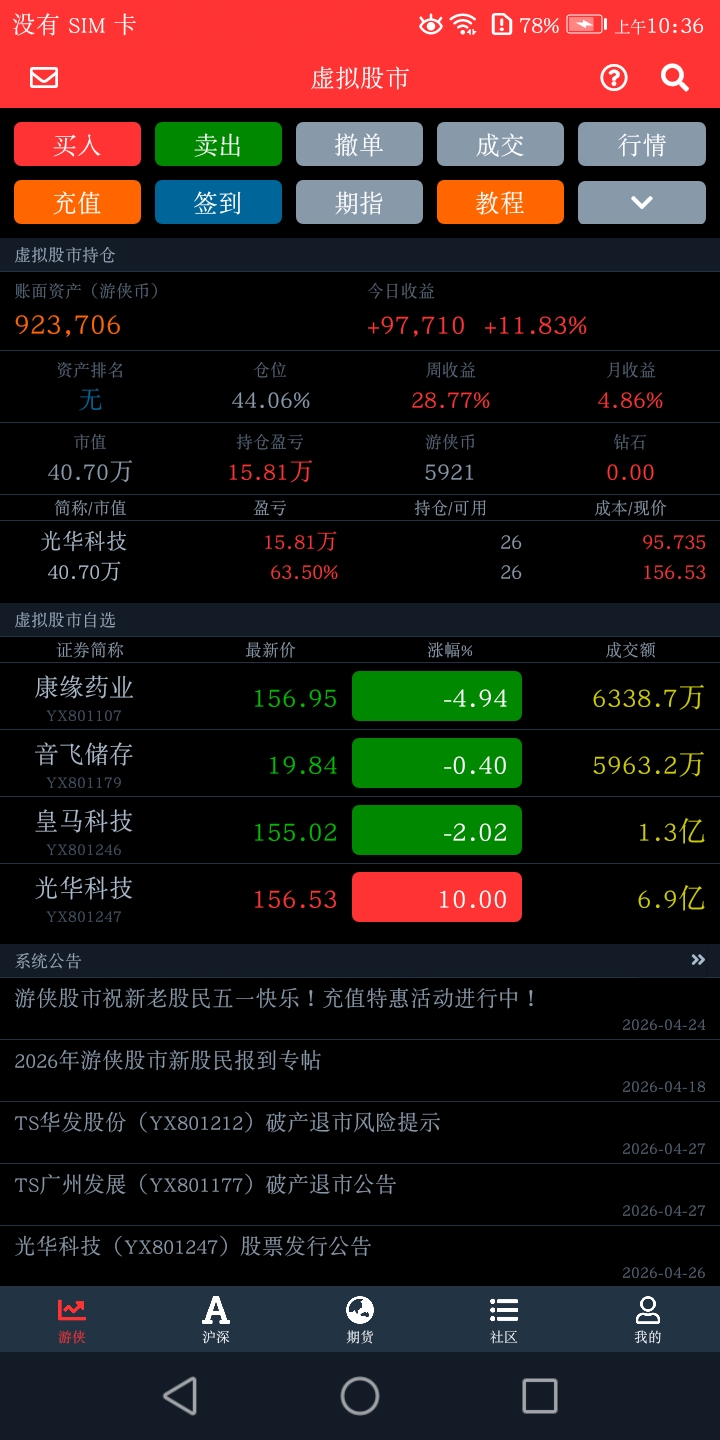This screenshot has height=1440, width=720.
Task: Open the mail inbox icon
Action: point(44,78)
